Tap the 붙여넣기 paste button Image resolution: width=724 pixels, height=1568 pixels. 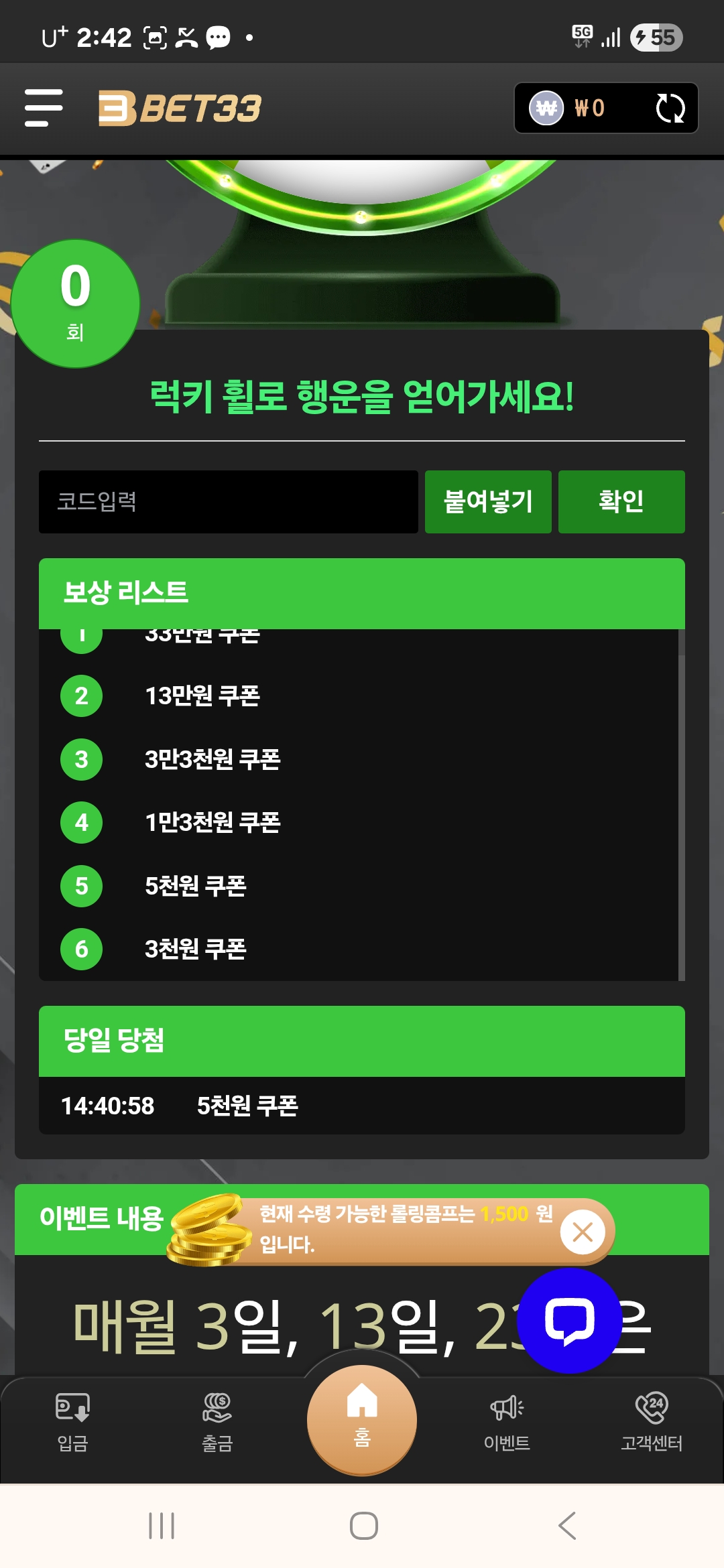pyautogui.click(x=488, y=502)
